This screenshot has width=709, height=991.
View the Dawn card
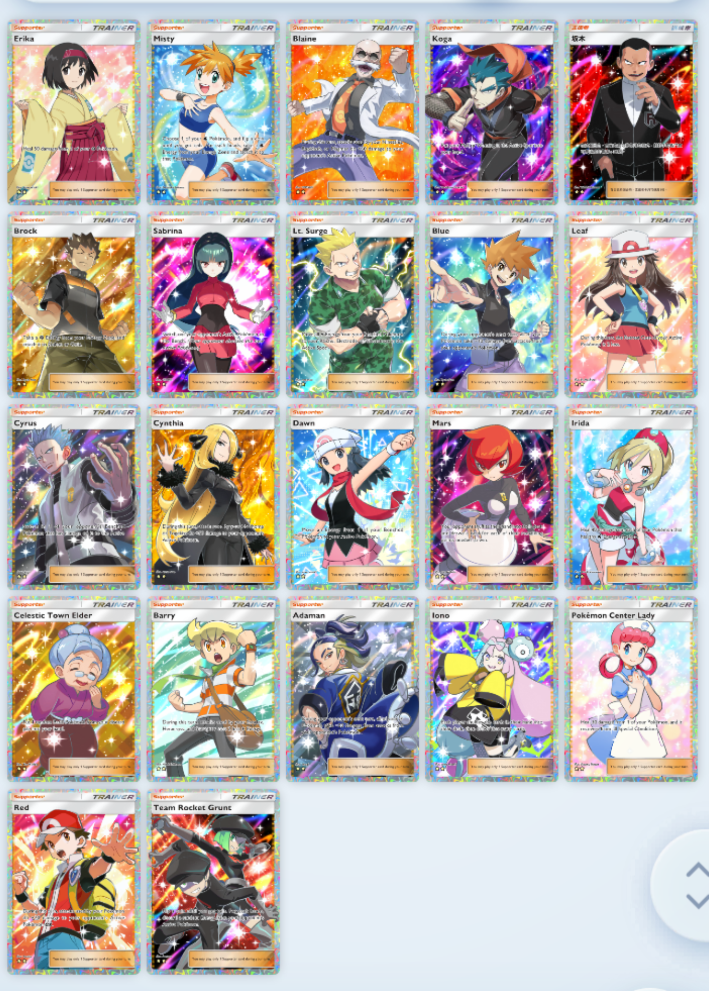(352, 497)
